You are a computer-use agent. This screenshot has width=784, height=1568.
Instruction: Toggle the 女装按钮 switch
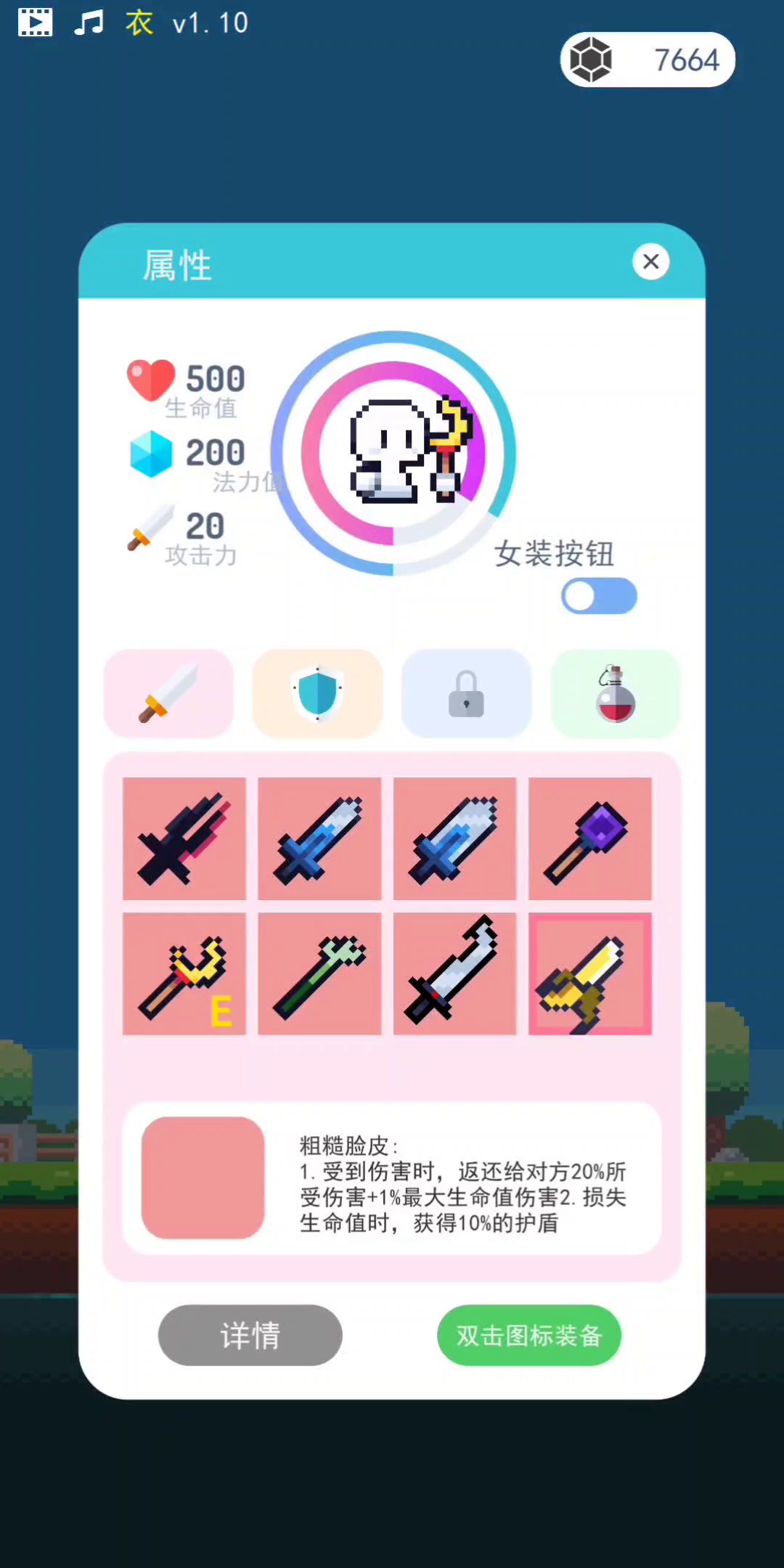[x=599, y=596]
